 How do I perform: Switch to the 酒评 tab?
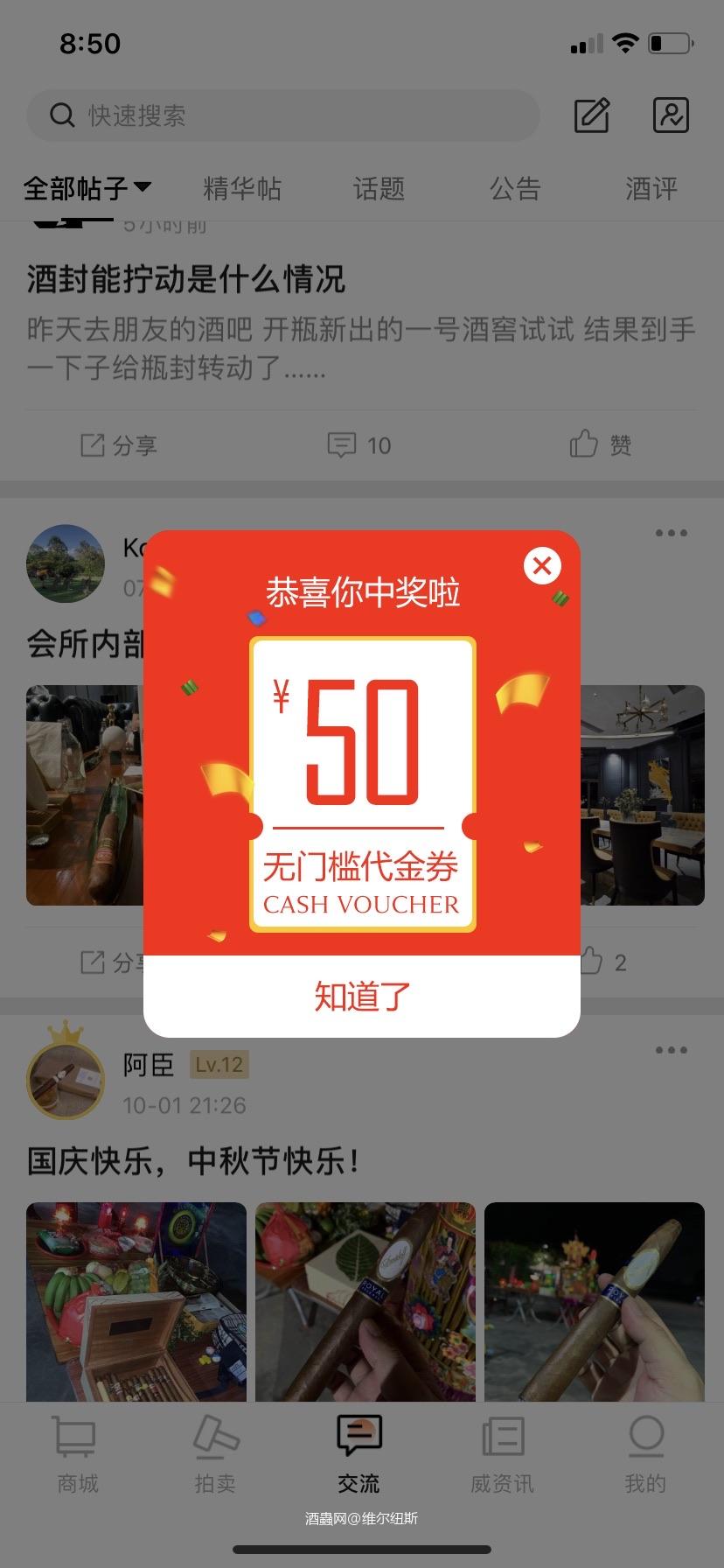click(x=651, y=189)
